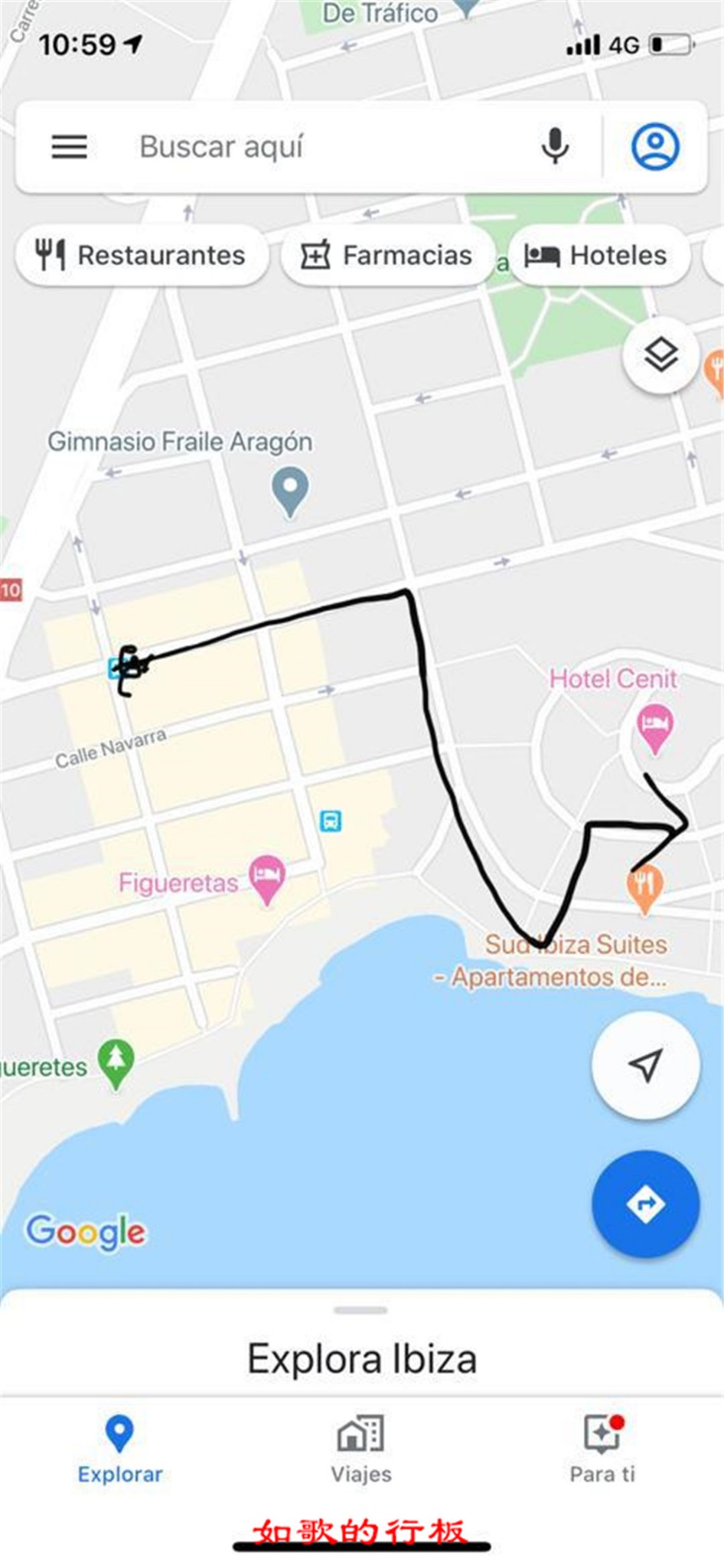Start voice search with microphone
The width and height of the screenshot is (724, 1568).
[555, 146]
